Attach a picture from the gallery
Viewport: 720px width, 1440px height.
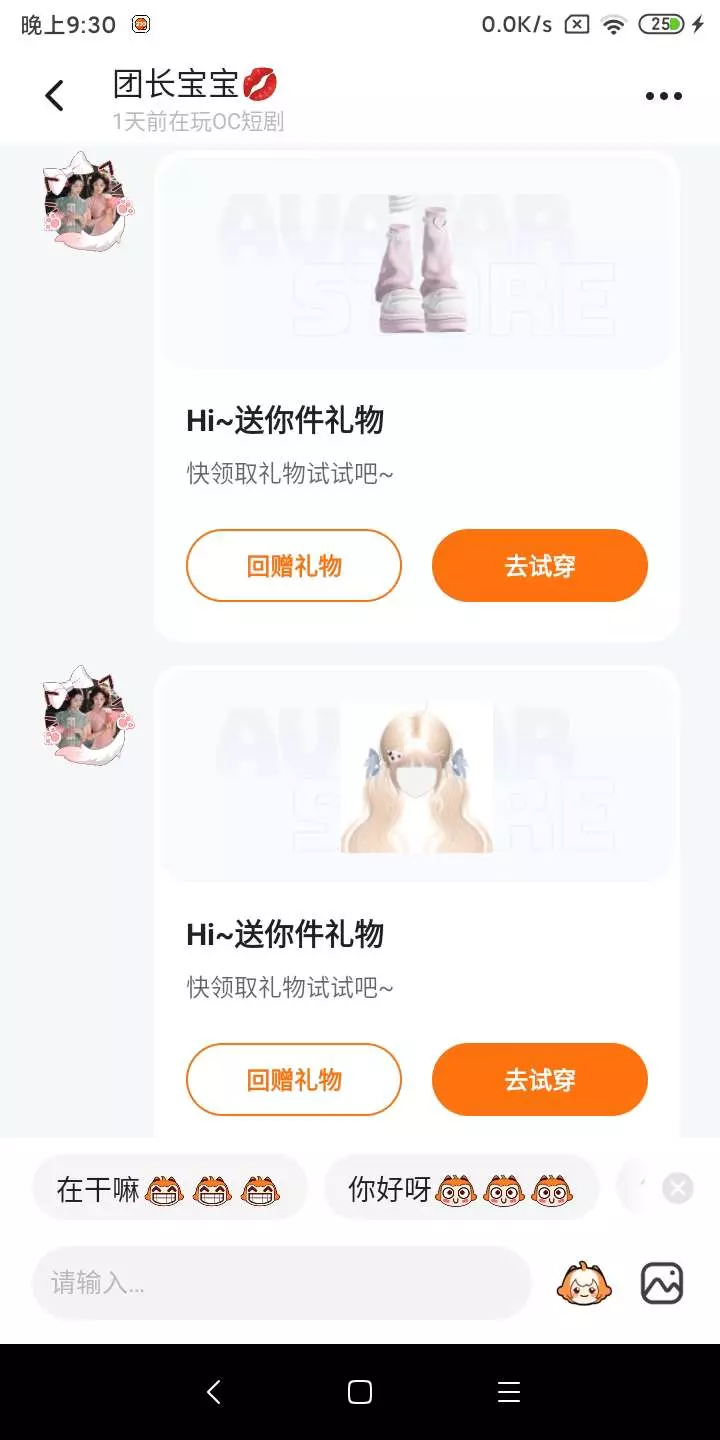click(x=662, y=1283)
